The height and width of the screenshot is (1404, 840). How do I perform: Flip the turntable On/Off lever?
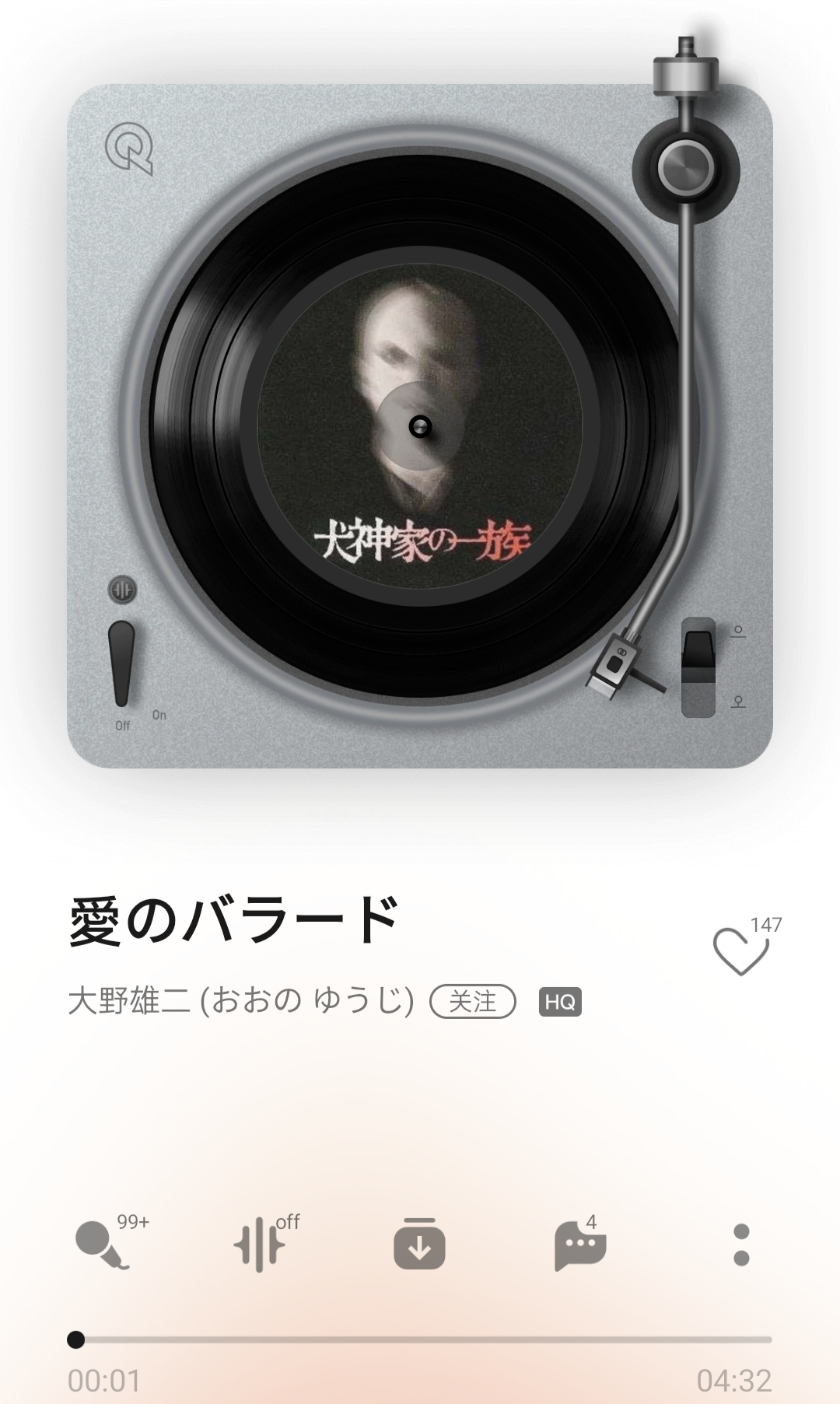click(122, 663)
